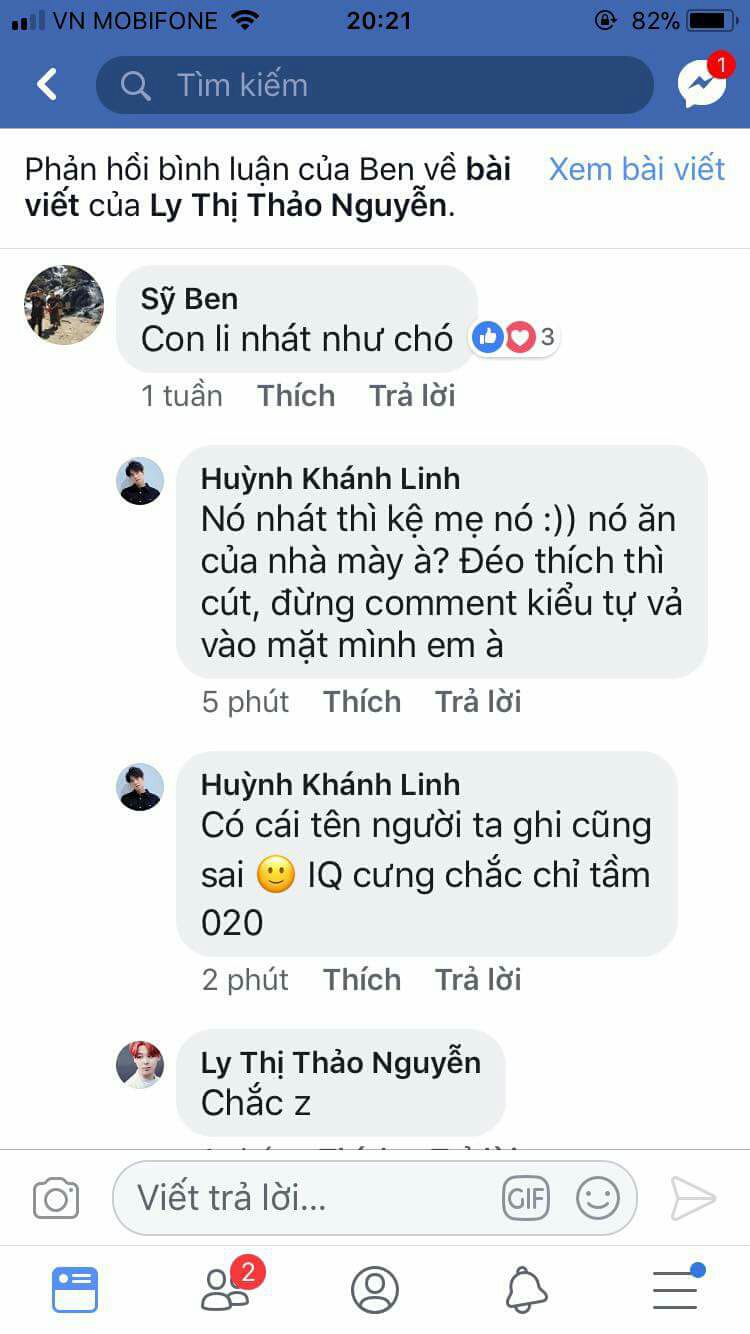Tap Thích under the 5 phút comment
Image resolution: width=750 pixels, height=1334 pixels.
tap(361, 702)
